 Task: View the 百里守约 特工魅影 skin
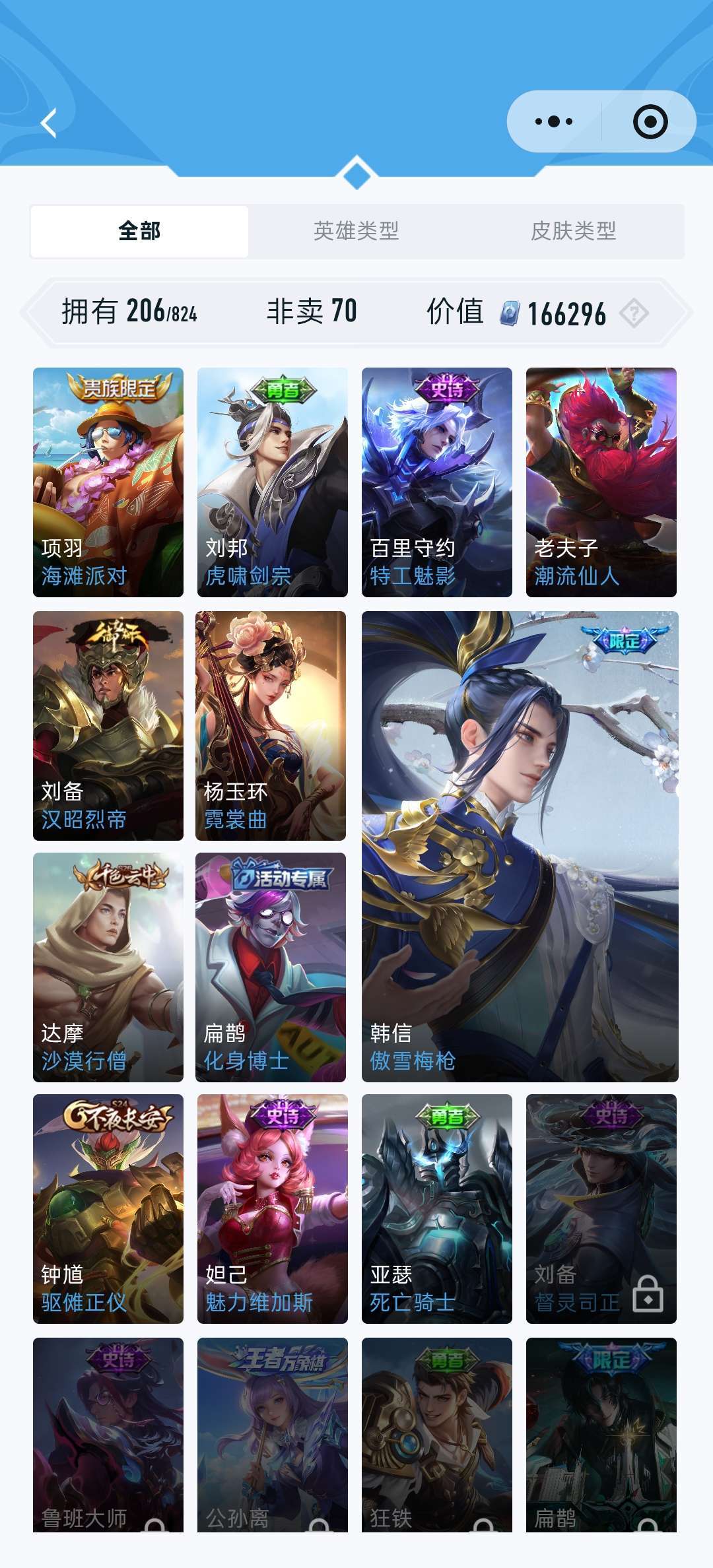point(437,482)
